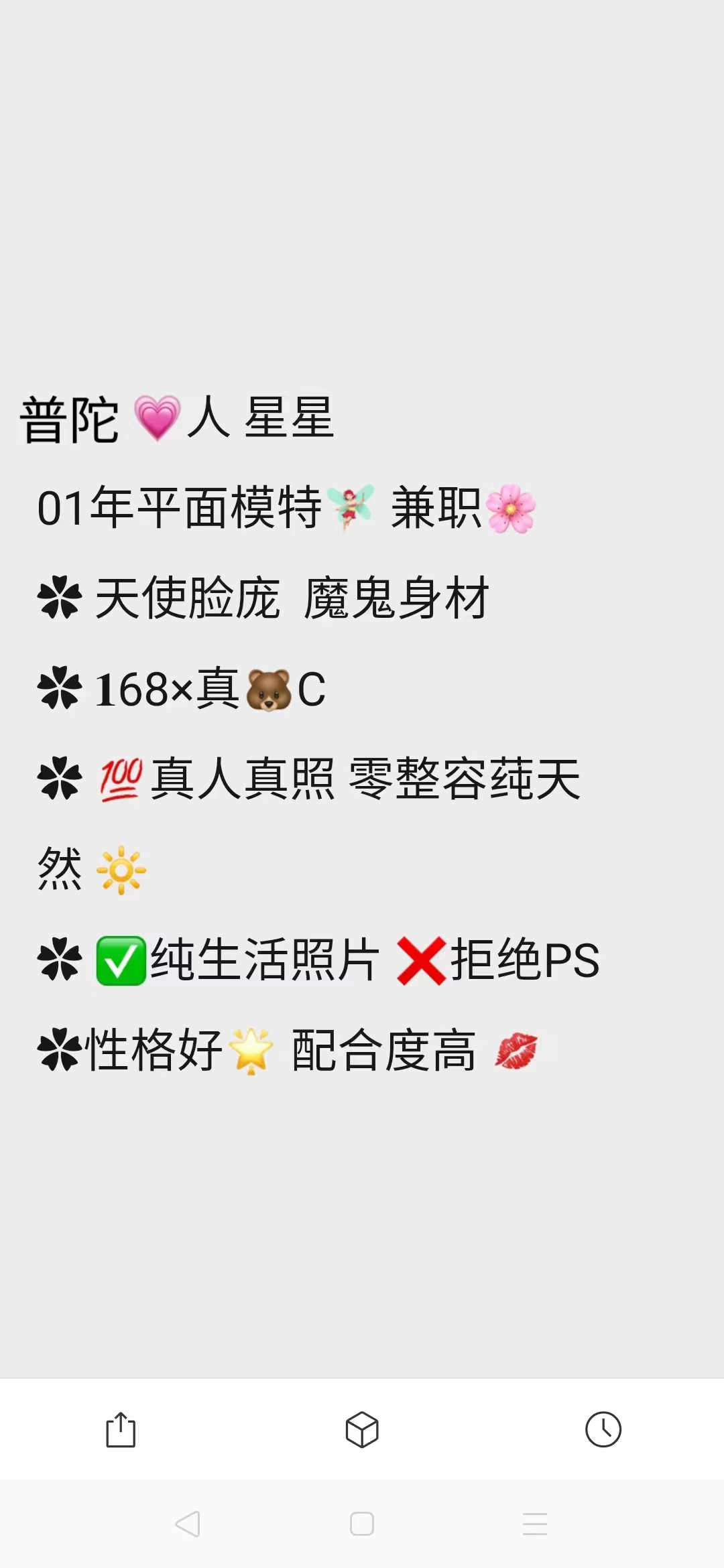Go back using system back button
The height and width of the screenshot is (1568, 724).
tap(188, 1524)
